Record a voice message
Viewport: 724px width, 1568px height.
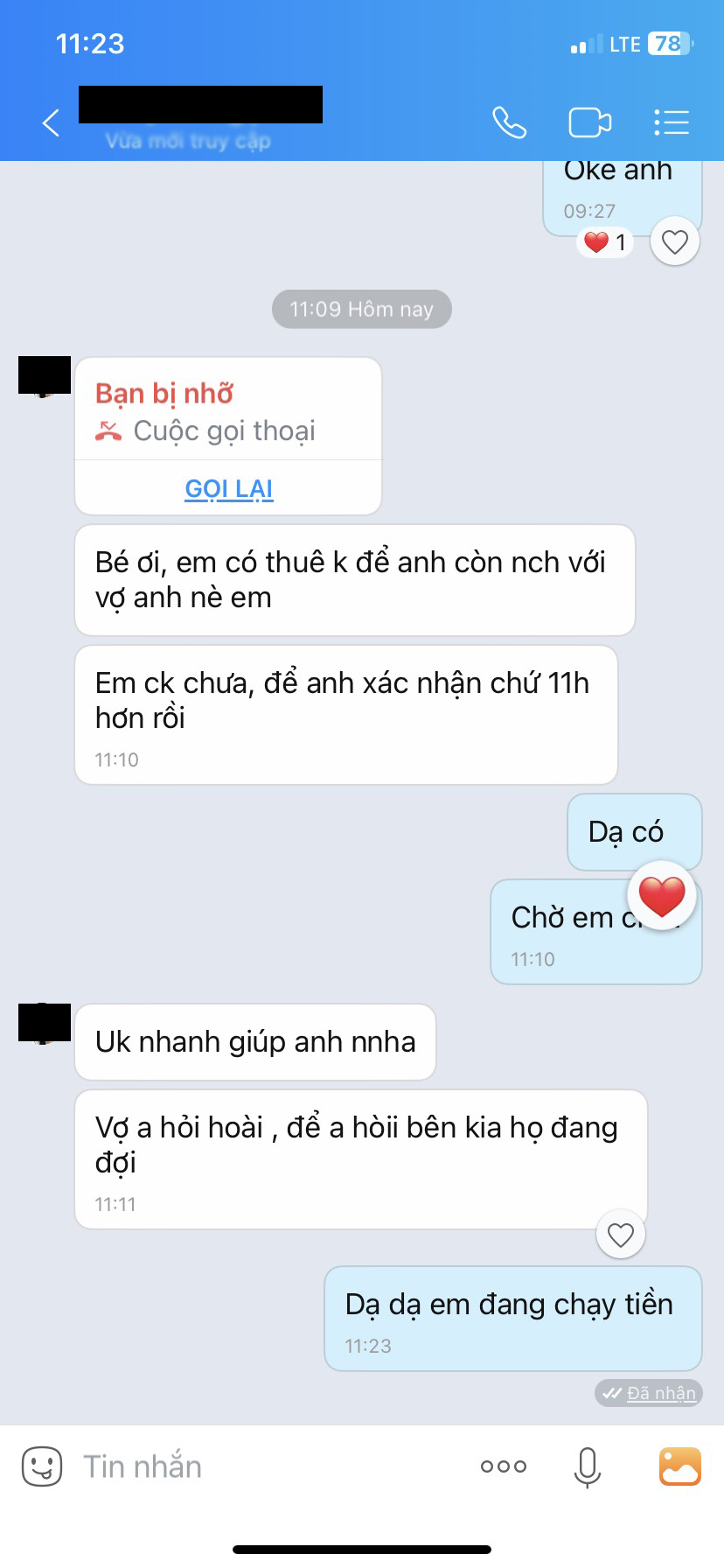tap(588, 1466)
